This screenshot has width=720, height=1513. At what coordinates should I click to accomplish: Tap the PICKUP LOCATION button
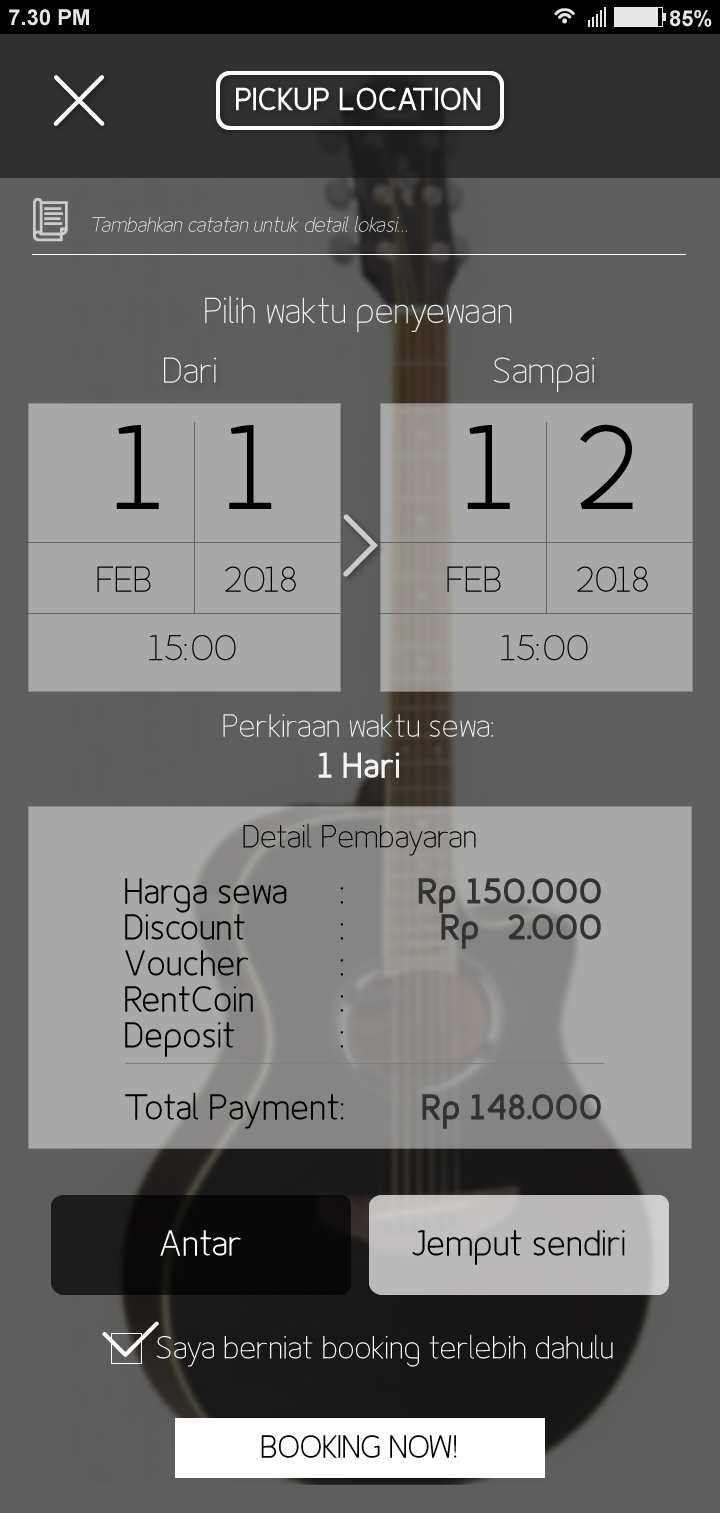click(359, 100)
